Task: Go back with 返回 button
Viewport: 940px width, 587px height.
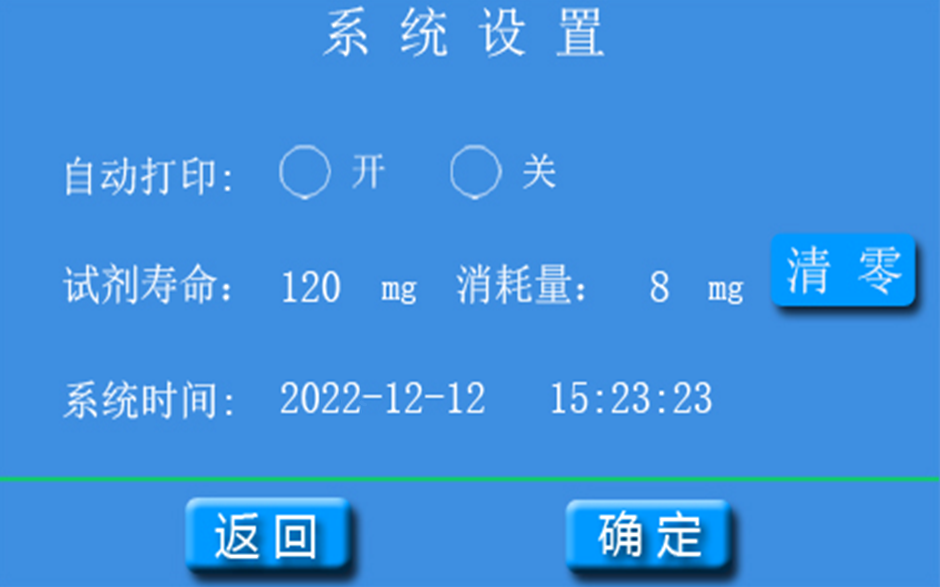Action: tap(266, 536)
